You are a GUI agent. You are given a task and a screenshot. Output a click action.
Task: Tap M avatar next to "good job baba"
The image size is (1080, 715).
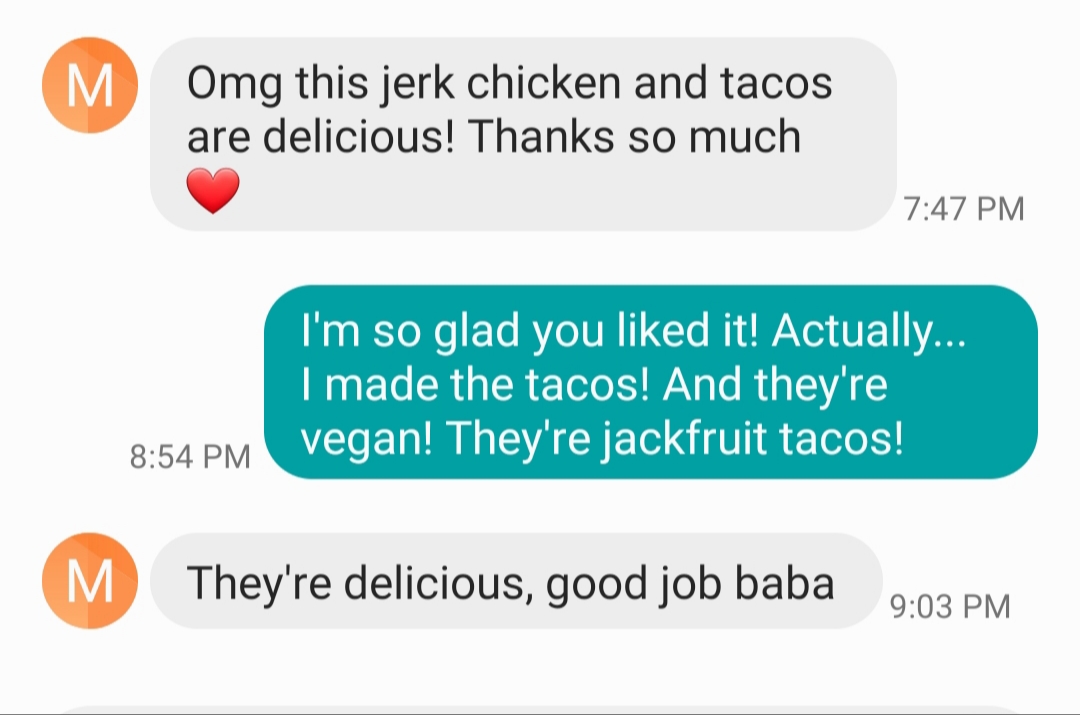(x=89, y=581)
